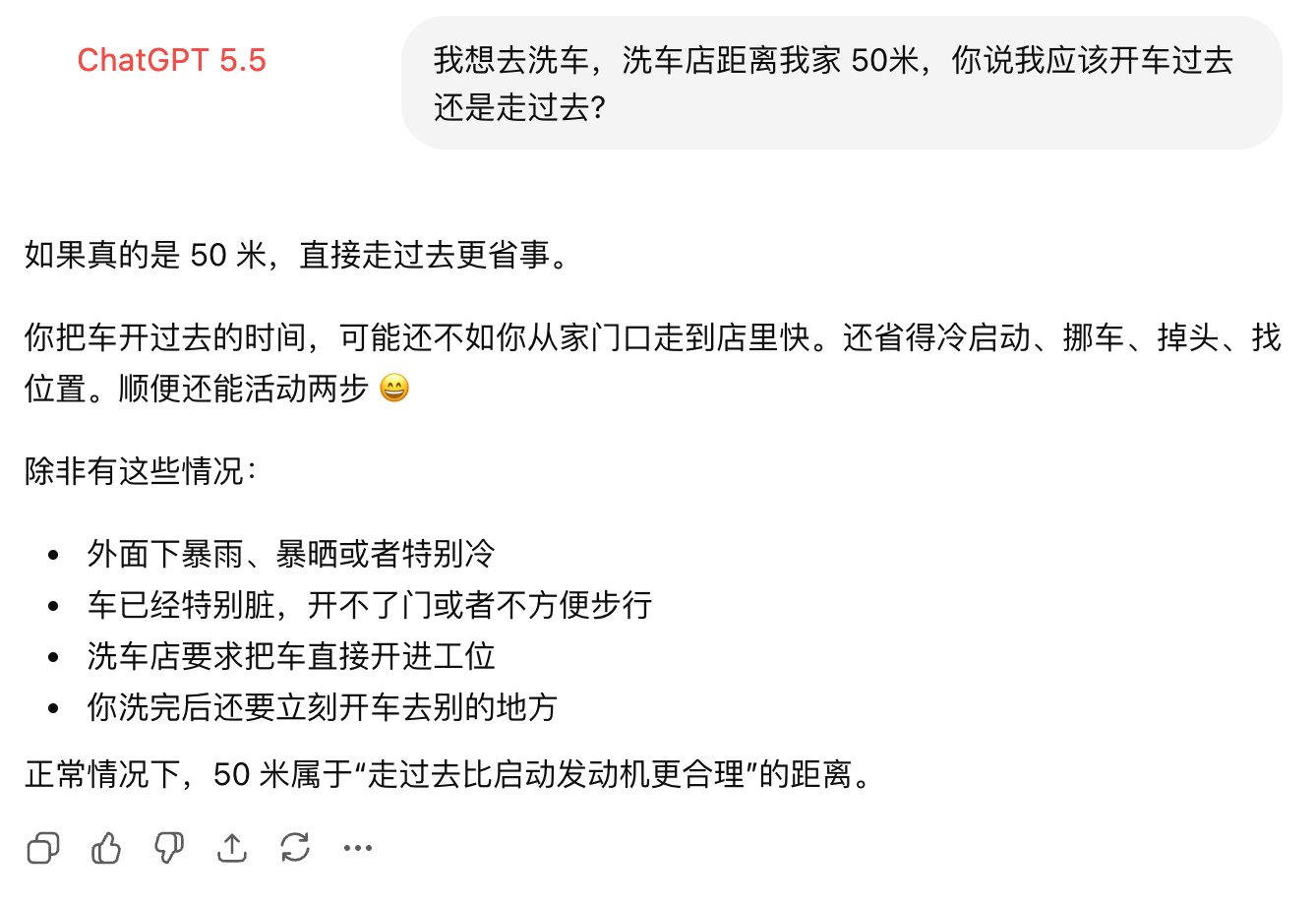Give the response a thumbs down
1316x903 pixels.
(x=169, y=847)
